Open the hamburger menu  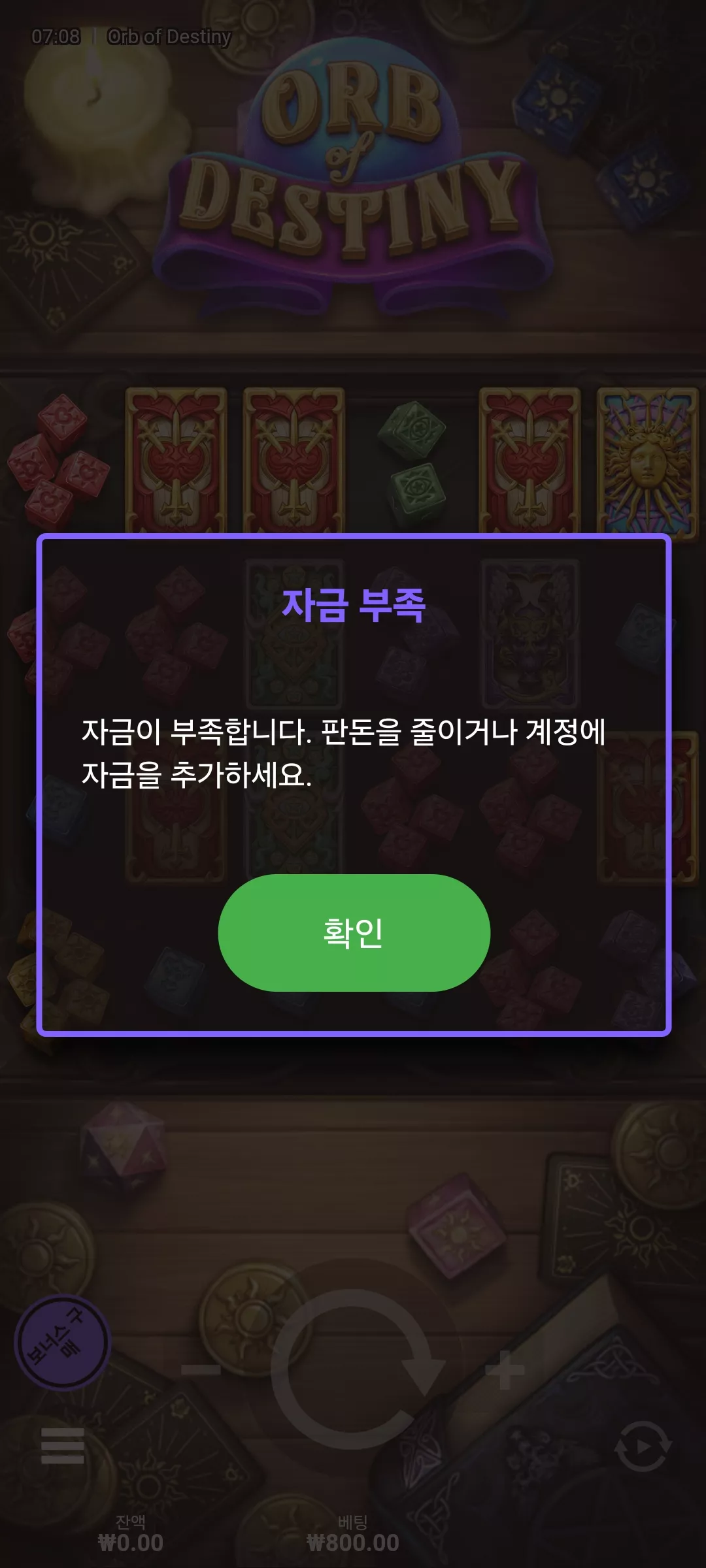[x=63, y=1446]
